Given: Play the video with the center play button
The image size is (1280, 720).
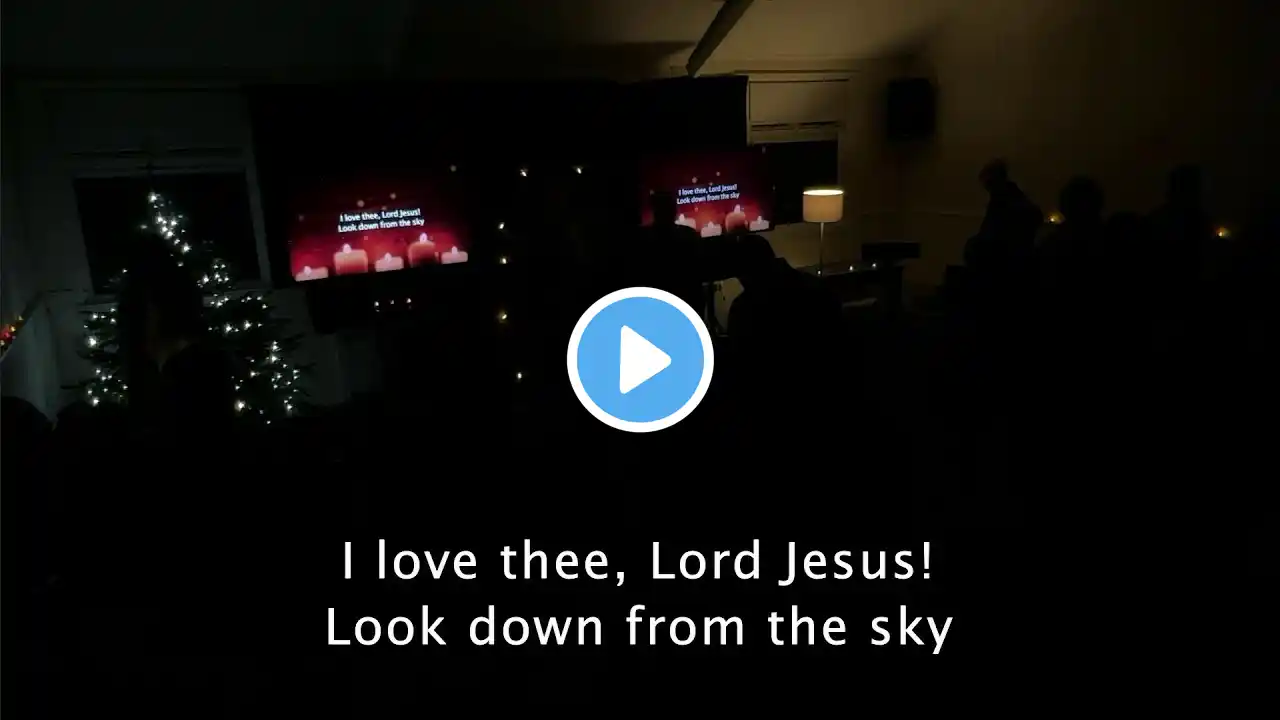Looking at the screenshot, I should tap(640, 359).
